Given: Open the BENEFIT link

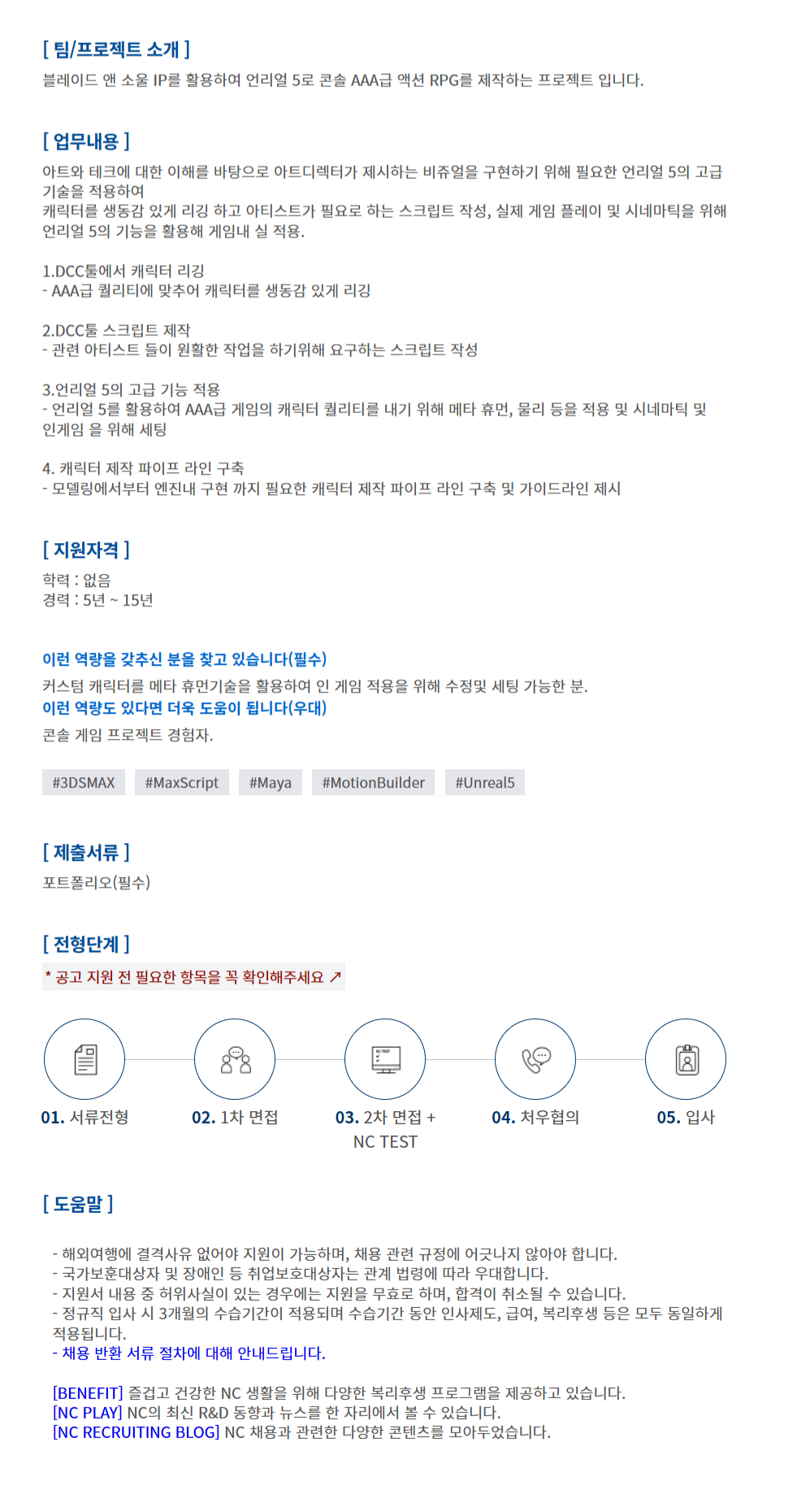Looking at the screenshot, I should (88, 1393).
